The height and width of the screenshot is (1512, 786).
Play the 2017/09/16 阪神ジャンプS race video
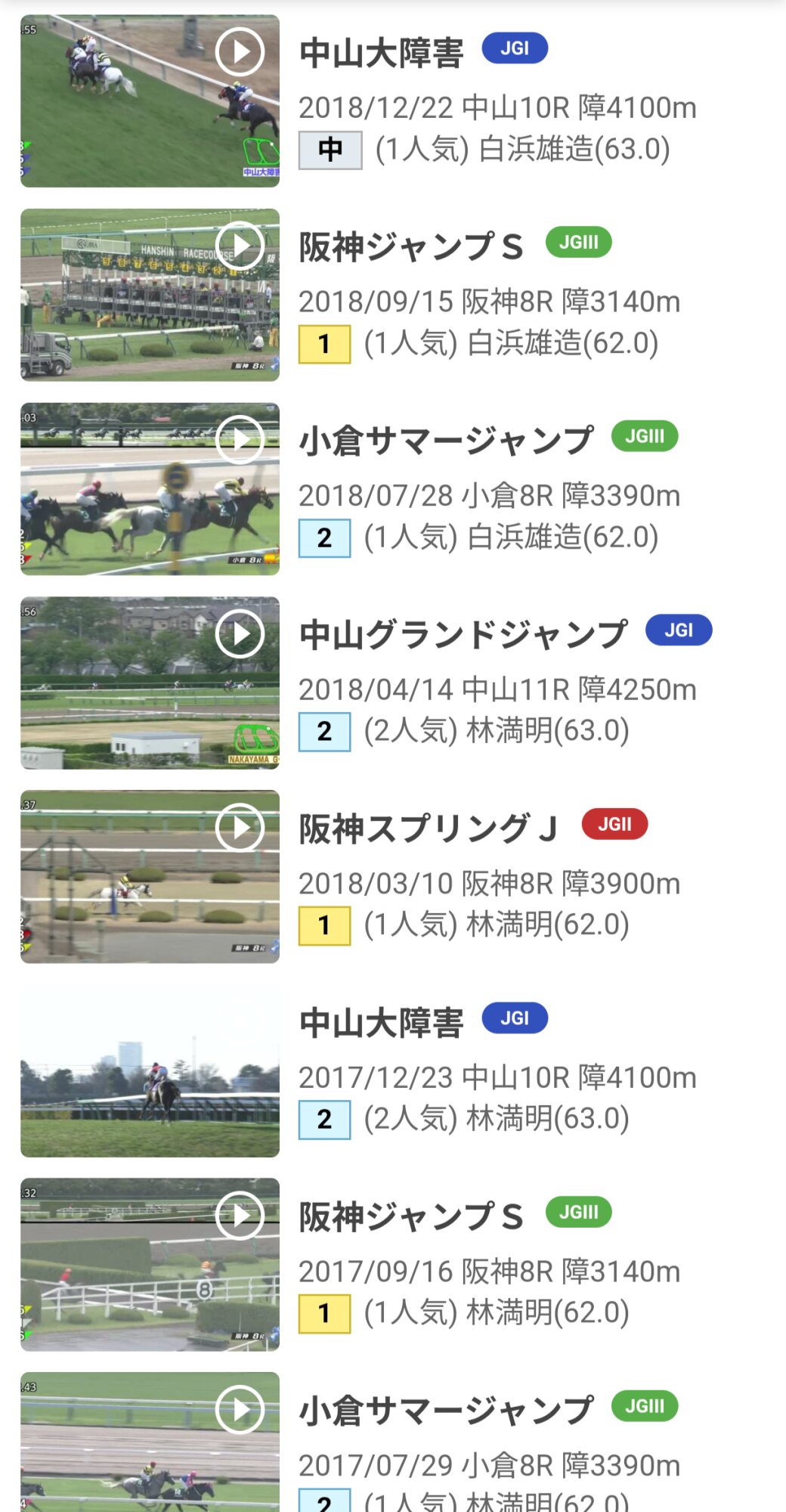click(x=240, y=1215)
